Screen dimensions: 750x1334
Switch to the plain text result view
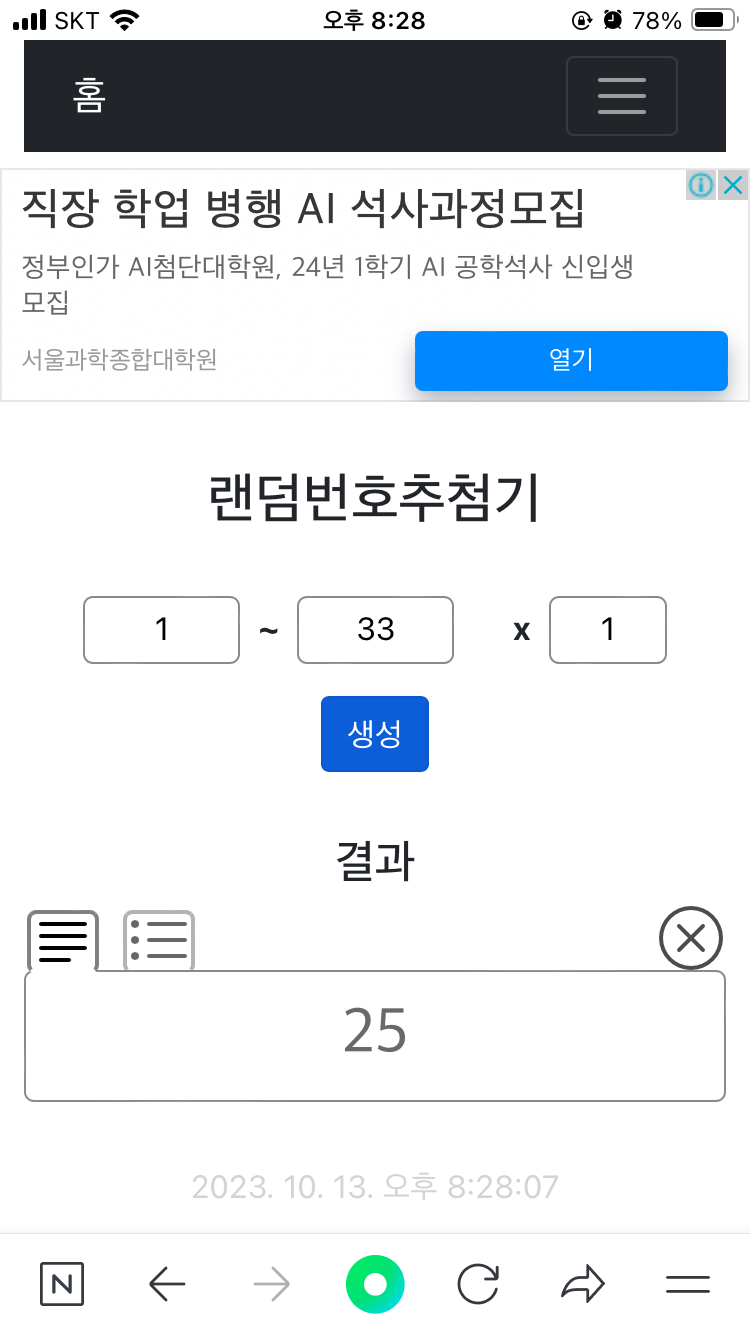(62, 940)
